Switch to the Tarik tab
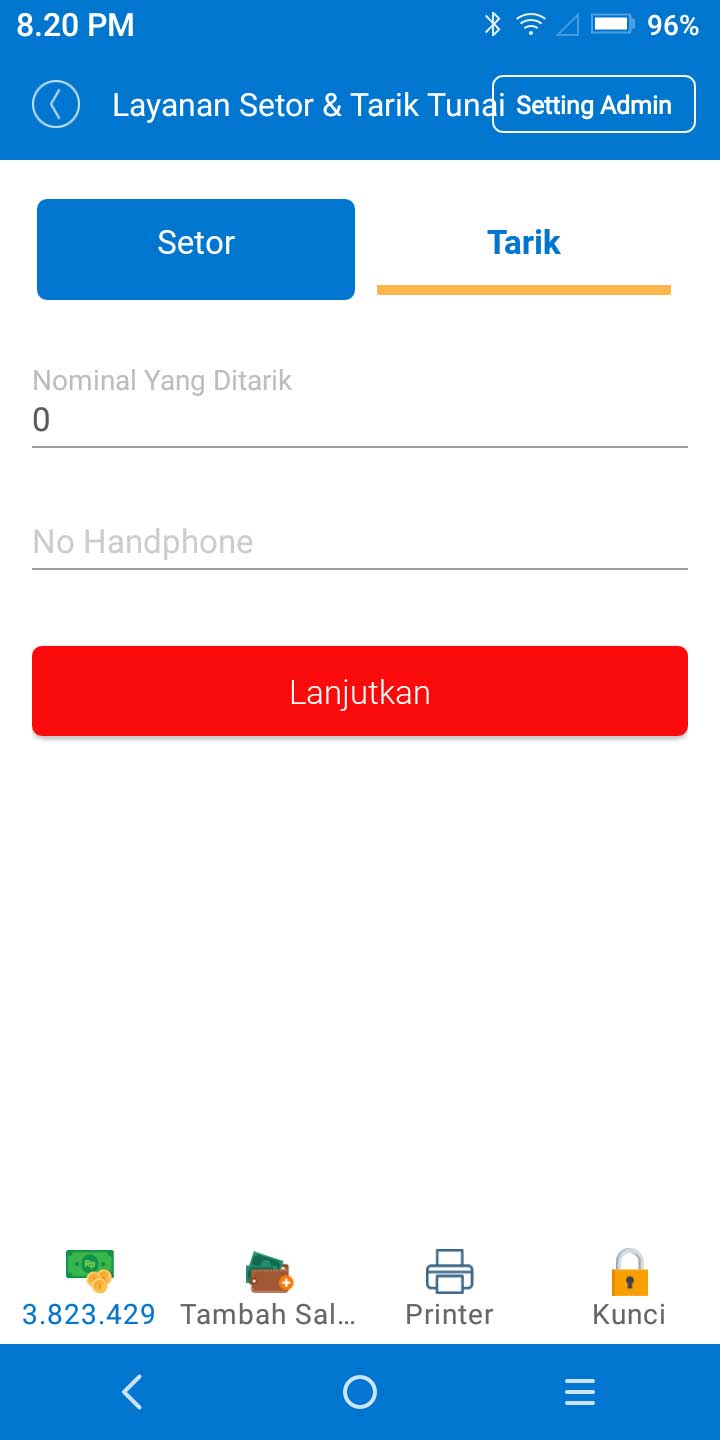 click(524, 242)
